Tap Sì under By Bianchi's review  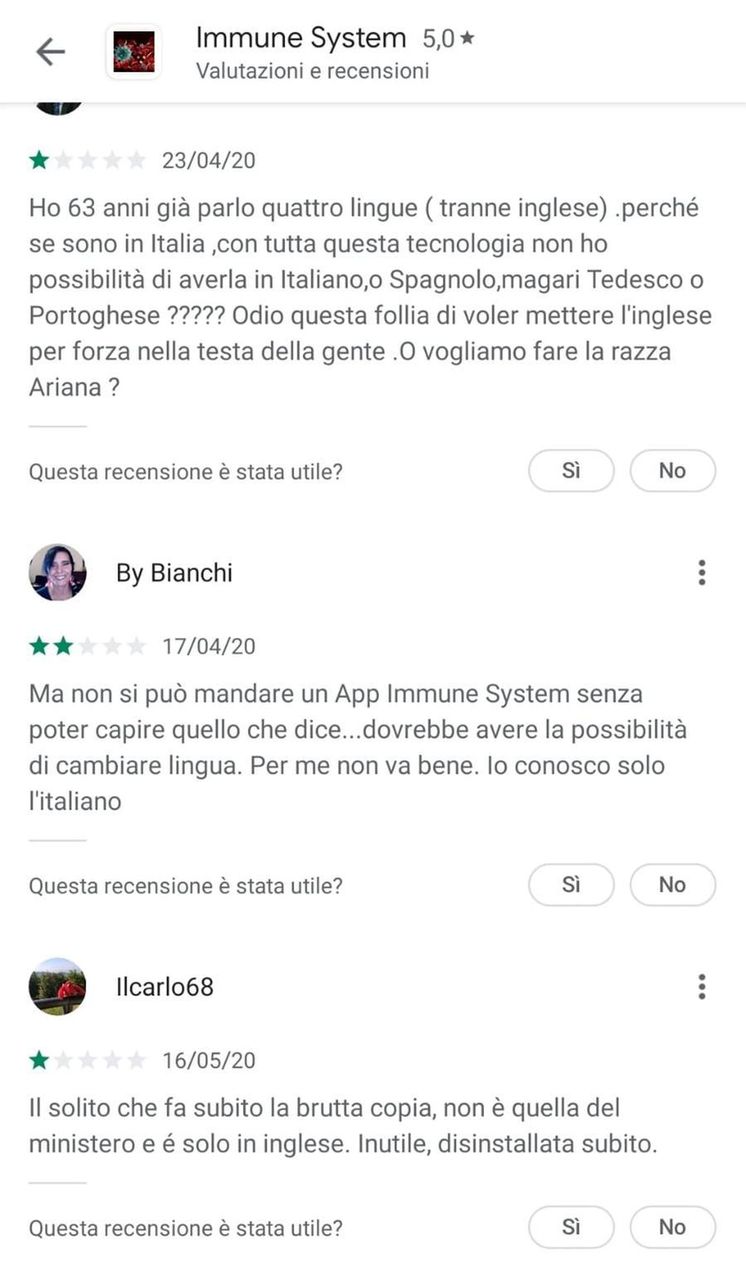[571, 885]
